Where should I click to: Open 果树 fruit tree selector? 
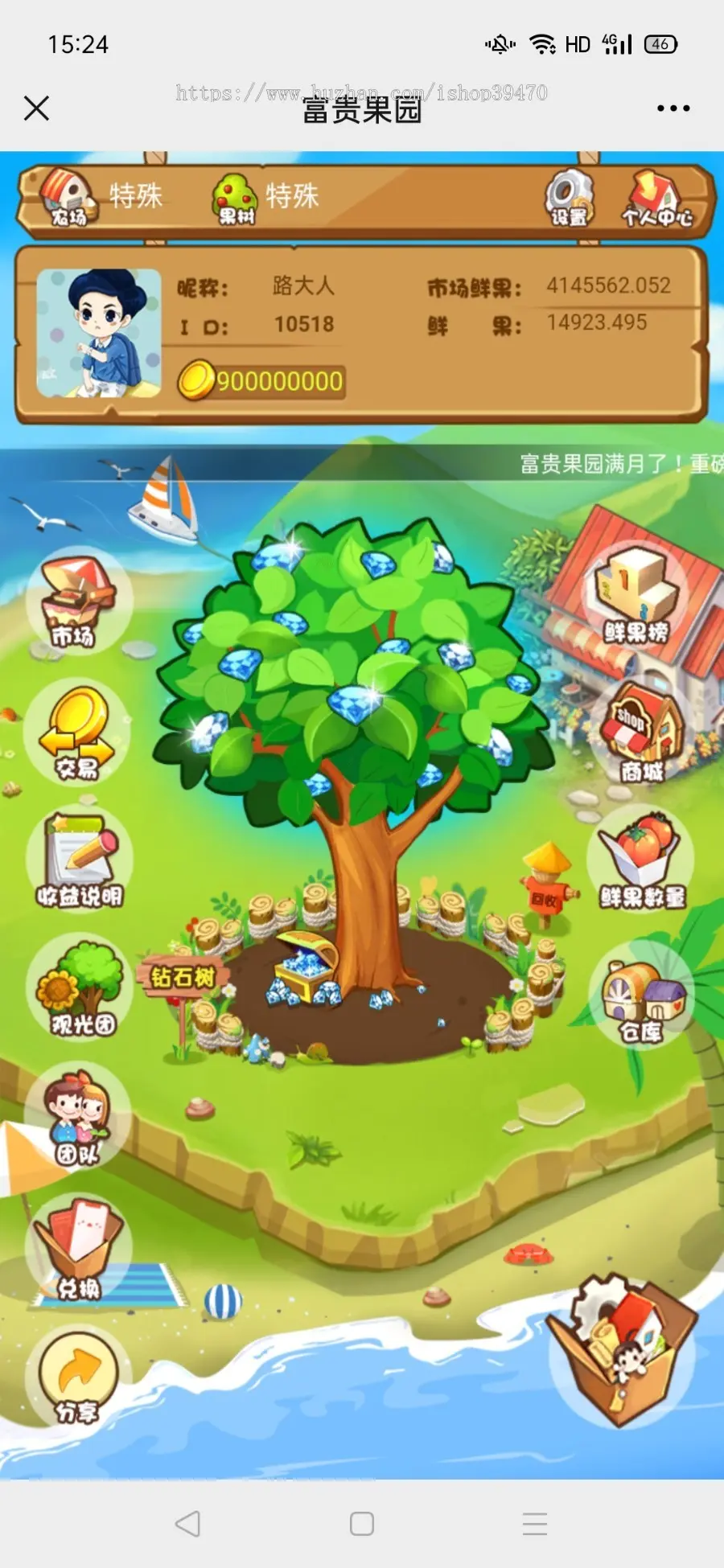235,199
